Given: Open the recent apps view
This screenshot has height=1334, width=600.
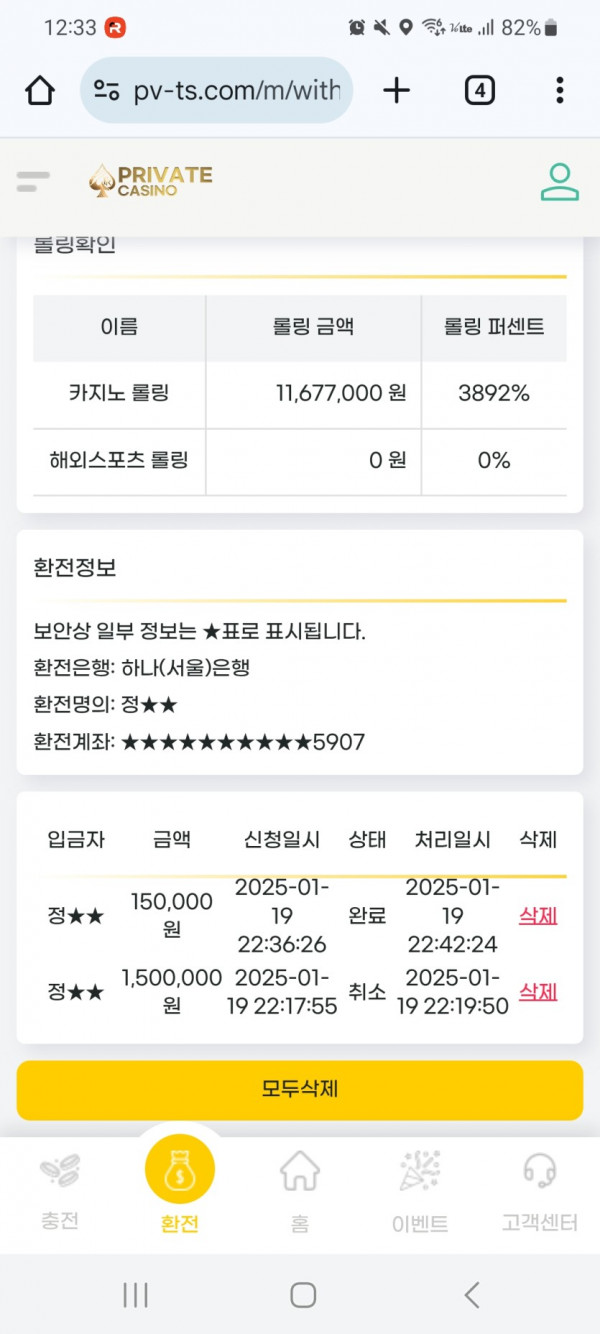Looking at the screenshot, I should 135,1295.
